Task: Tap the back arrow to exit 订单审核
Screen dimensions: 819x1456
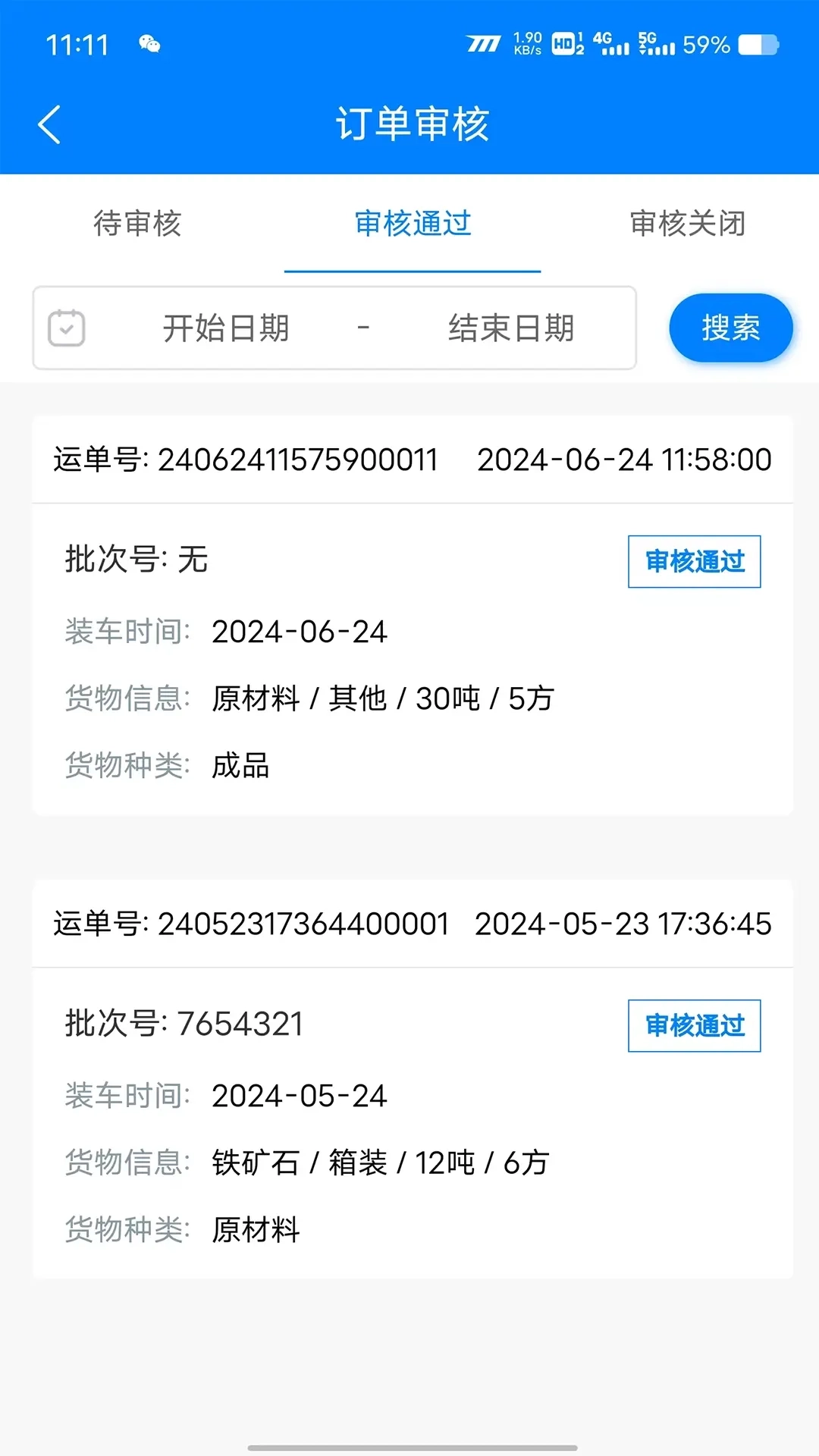Action: click(50, 124)
